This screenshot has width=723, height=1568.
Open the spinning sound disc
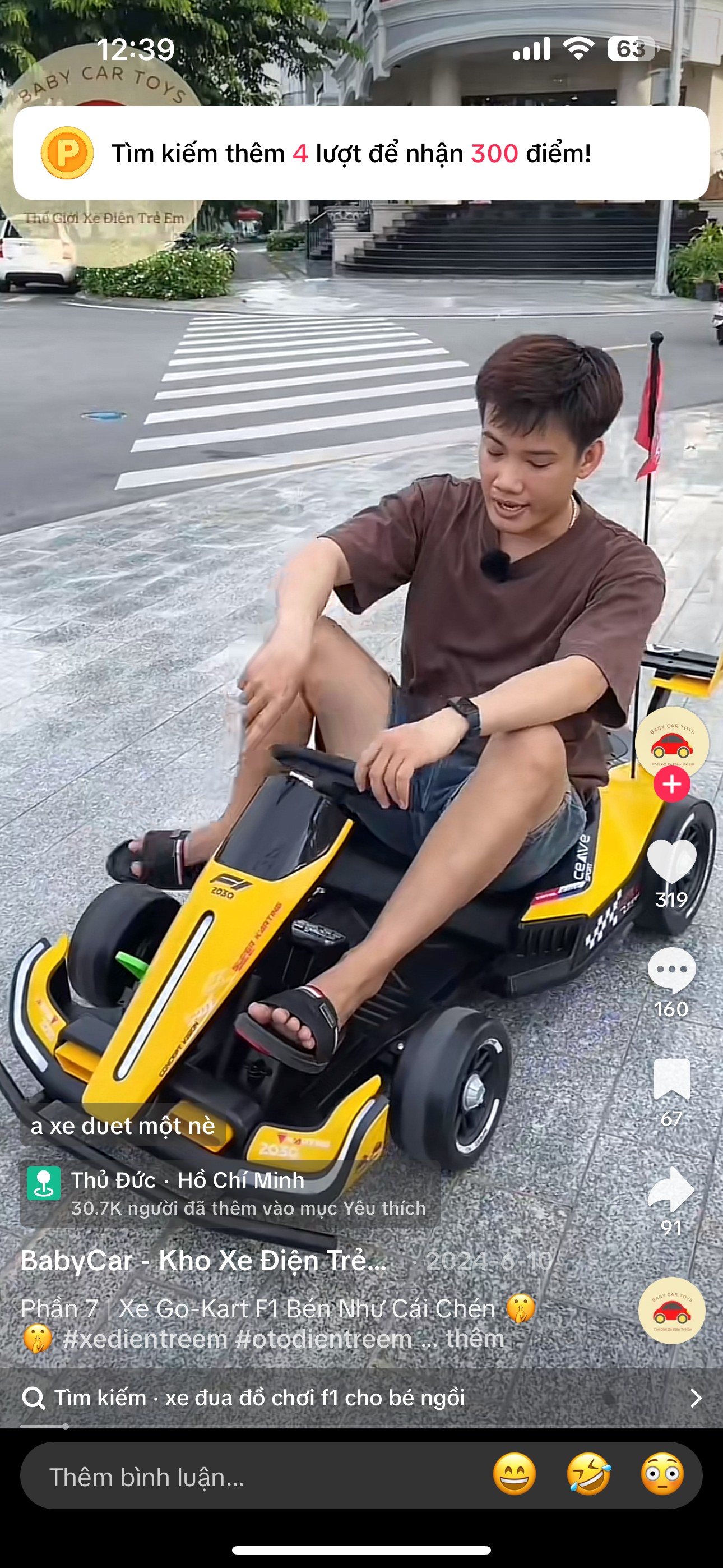click(671, 1310)
